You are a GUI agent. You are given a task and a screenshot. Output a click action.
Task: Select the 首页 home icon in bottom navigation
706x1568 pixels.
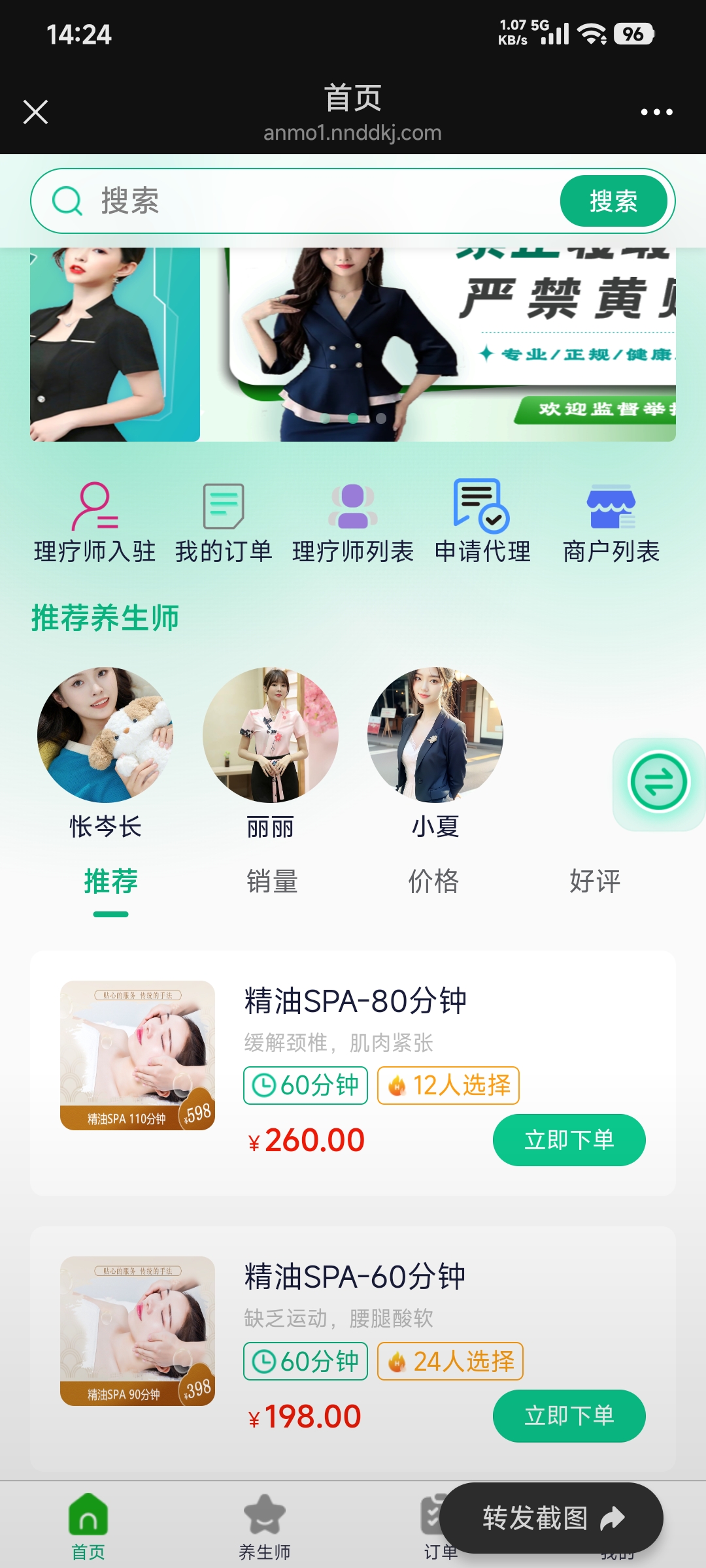point(88,1514)
